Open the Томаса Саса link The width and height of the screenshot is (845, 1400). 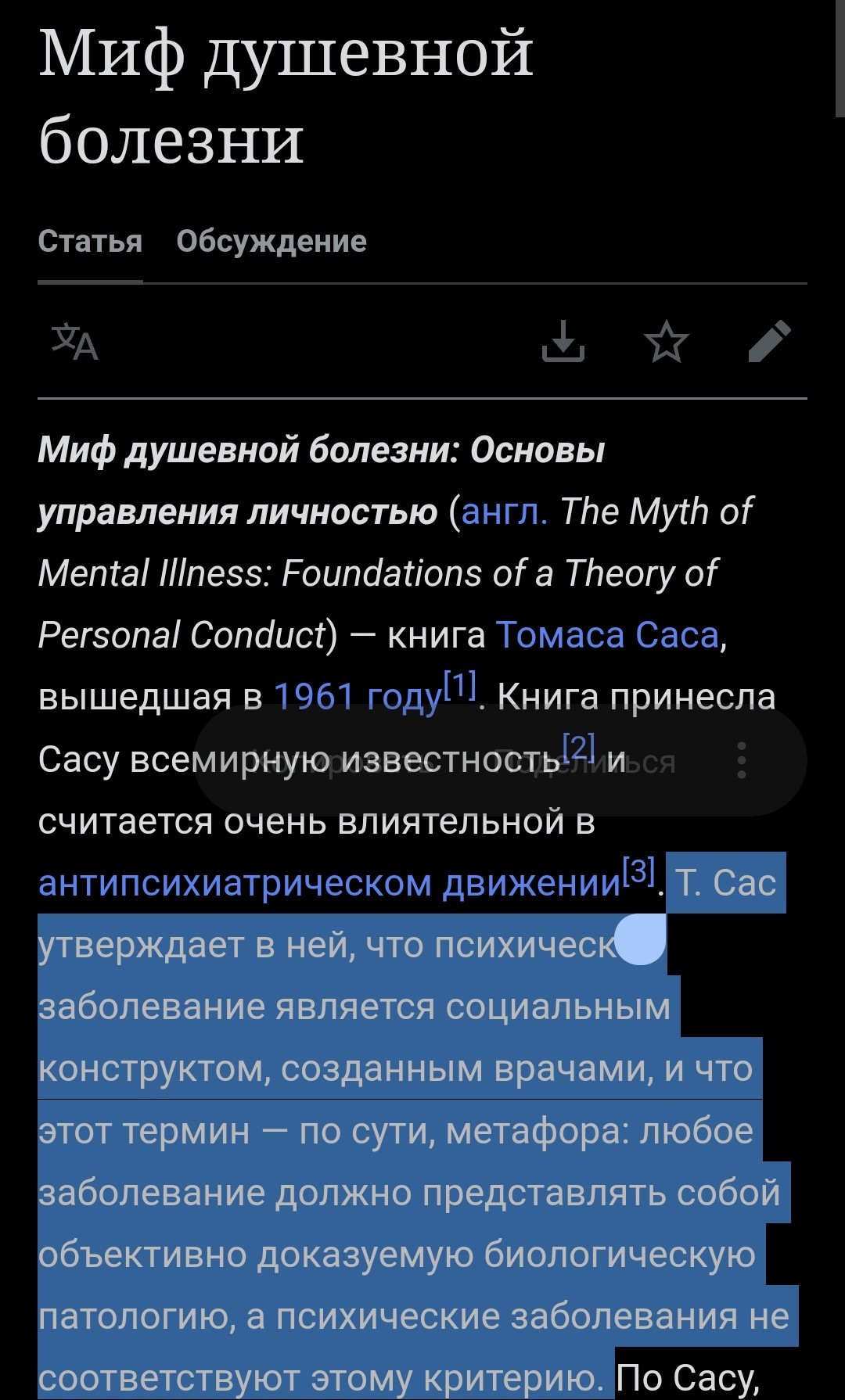tap(608, 635)
